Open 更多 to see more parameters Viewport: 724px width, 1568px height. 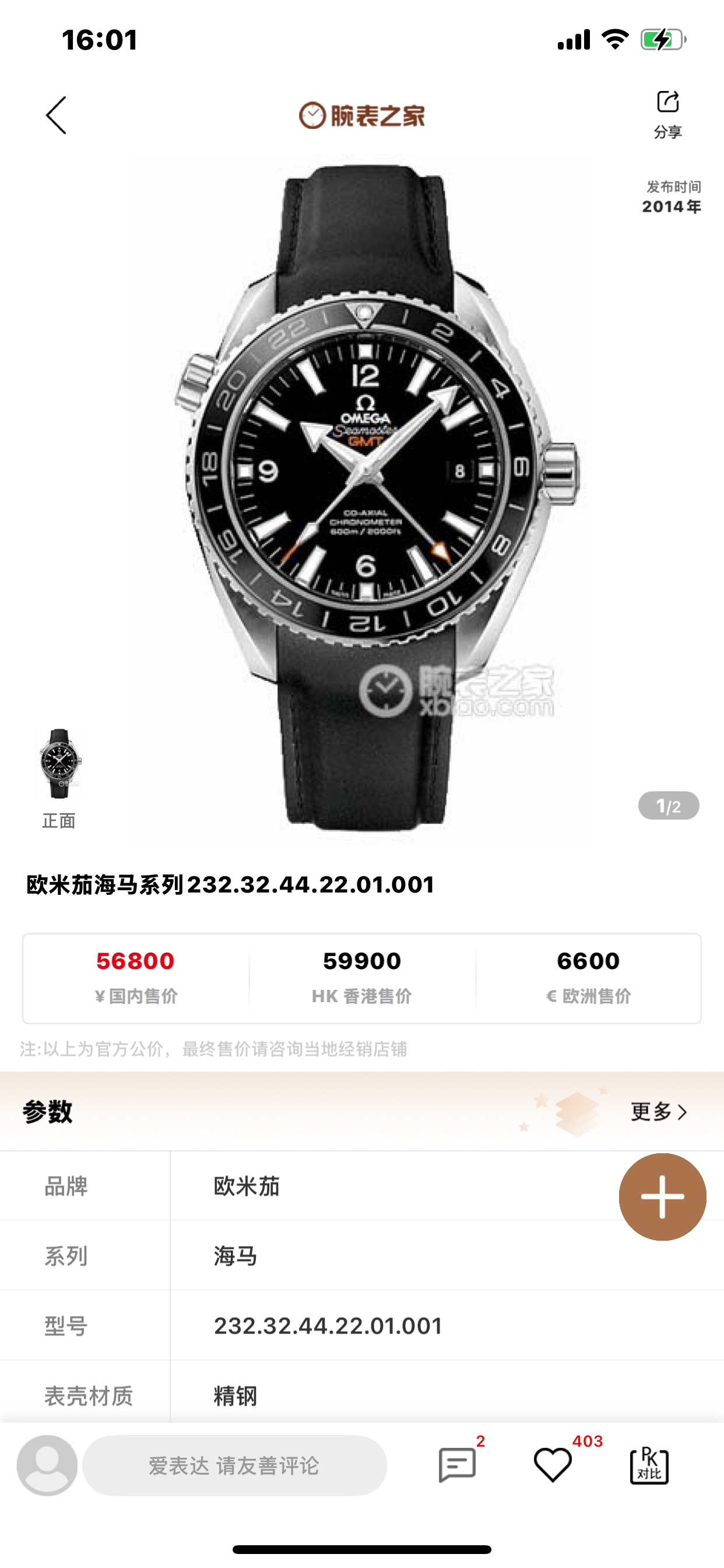coord(658,1111)
